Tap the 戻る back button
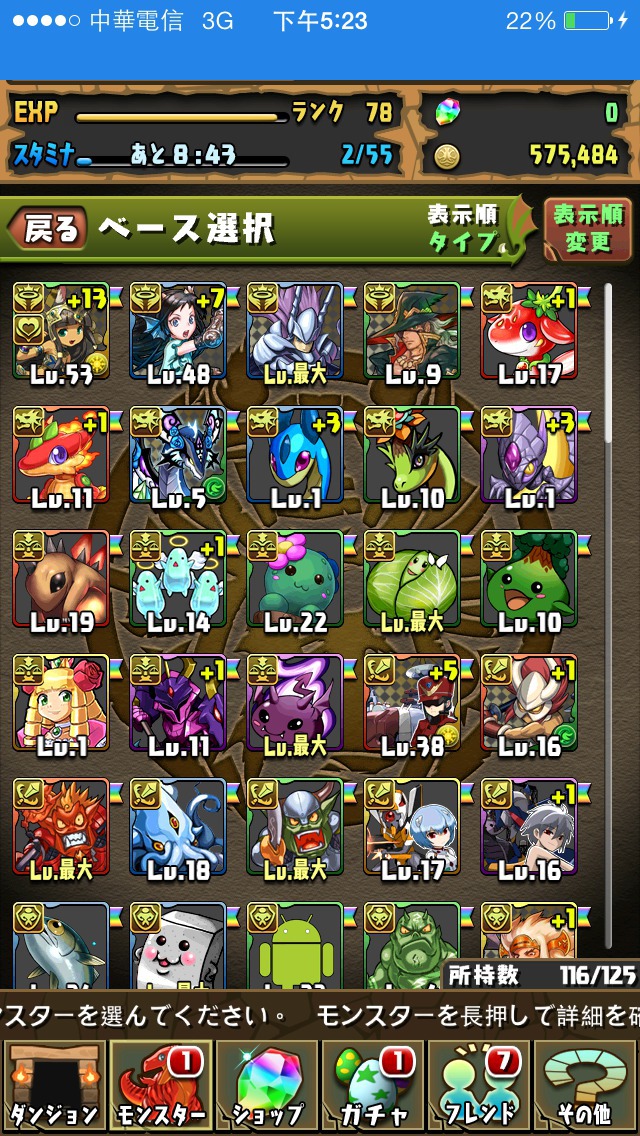This screenshot has width=640, height=1136. (x=48, y=229)
